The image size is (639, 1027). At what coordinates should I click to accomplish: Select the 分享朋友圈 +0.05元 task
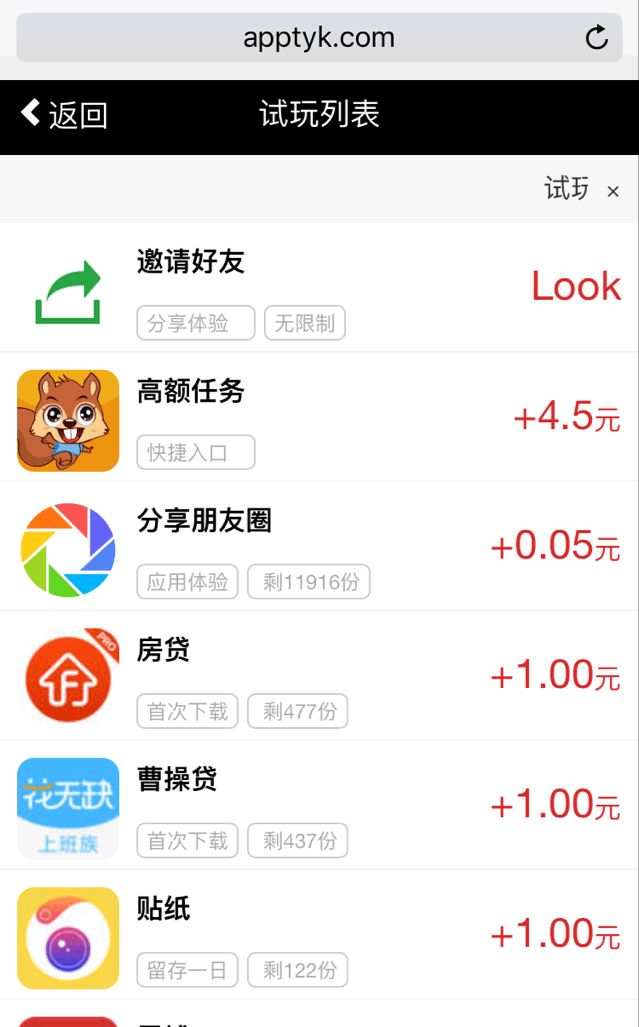click(x=320, y=546)
